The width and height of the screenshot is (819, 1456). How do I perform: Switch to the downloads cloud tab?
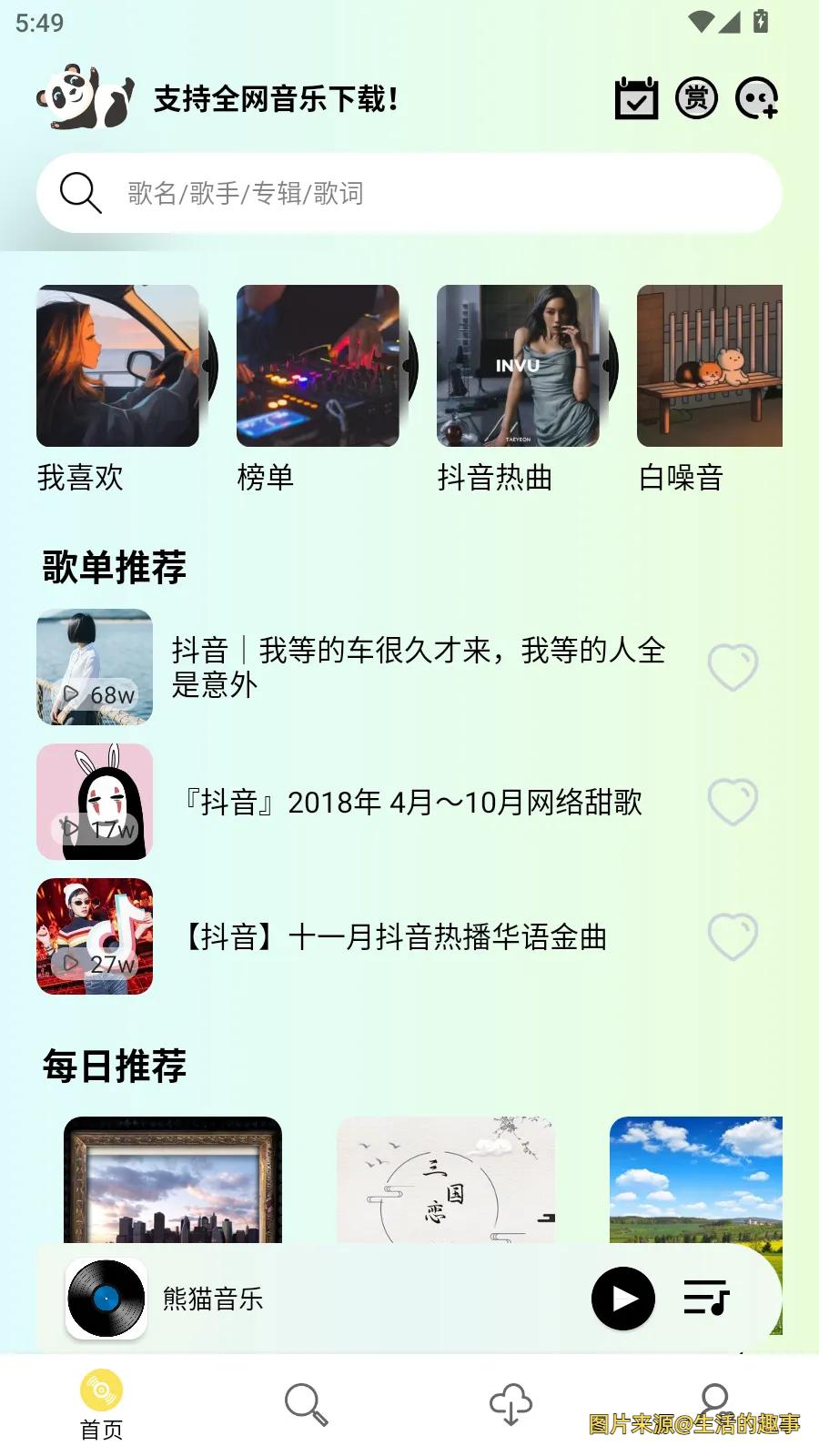coord(511,1404)
